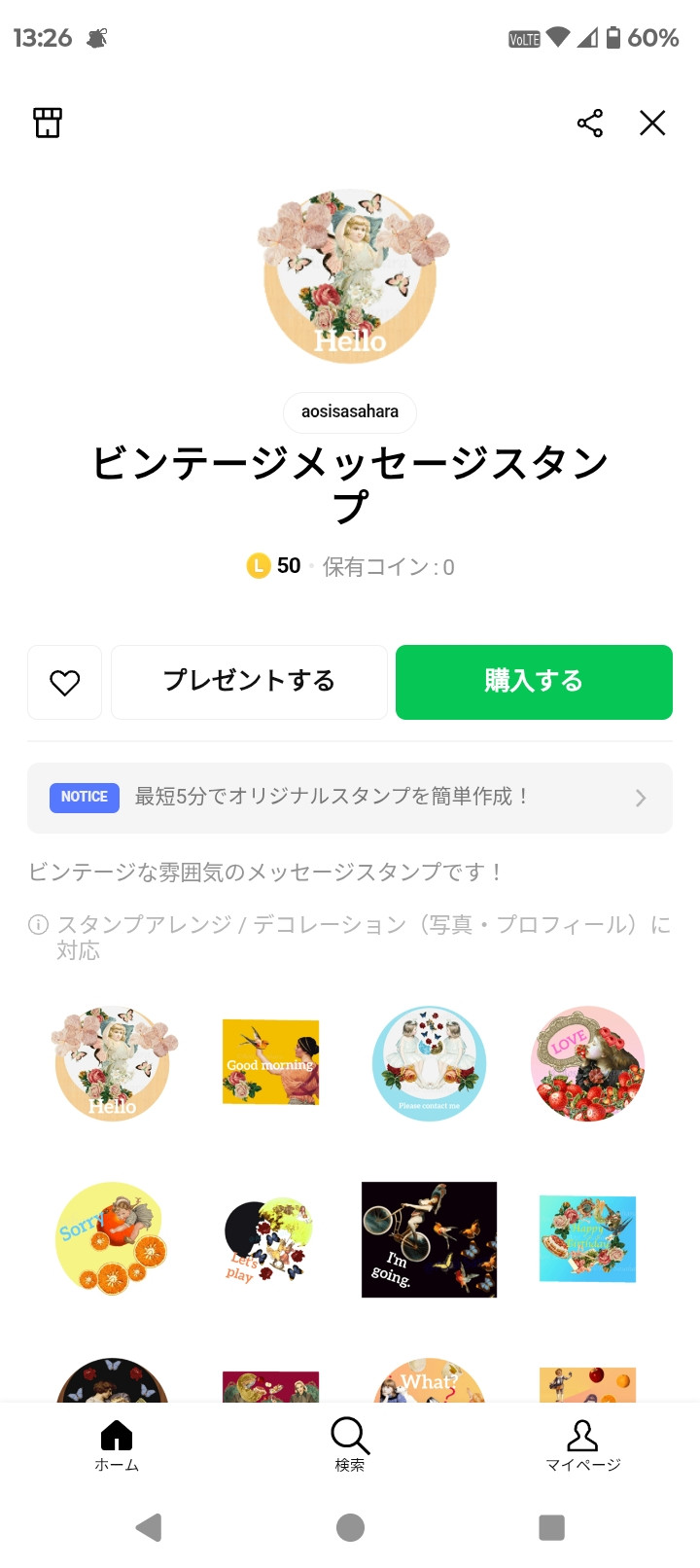Share this sticker pack

590,123
